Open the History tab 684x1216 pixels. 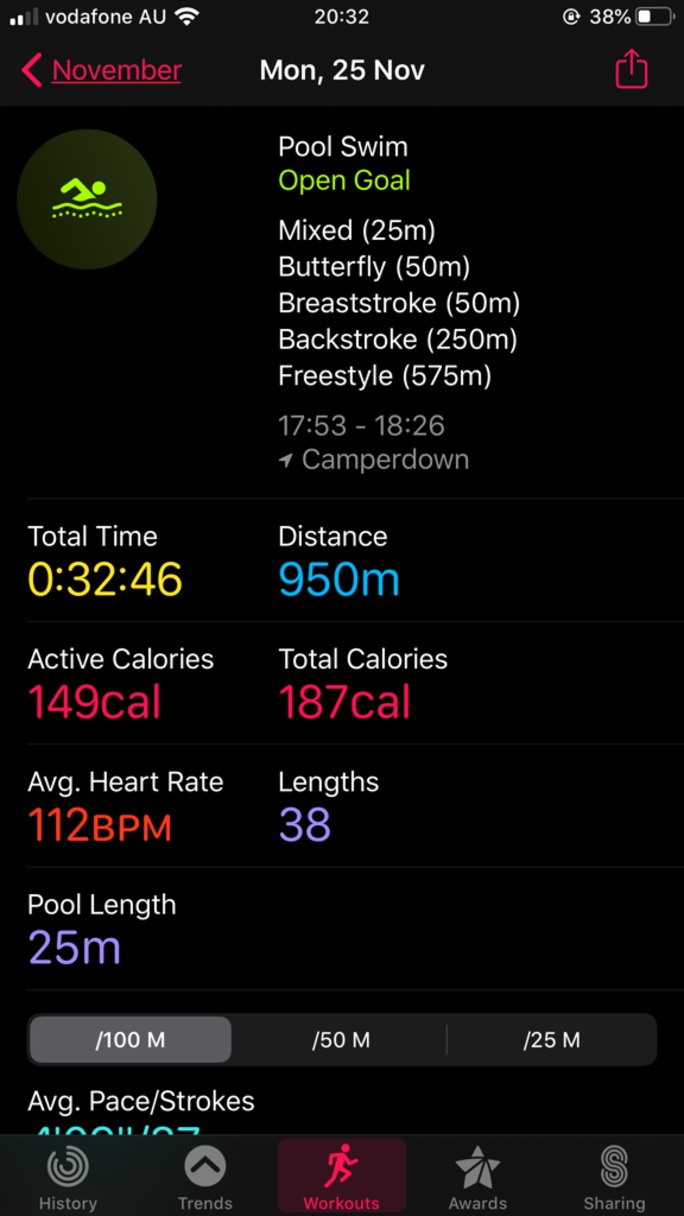pyautogui.click(x=68, y=1178)
